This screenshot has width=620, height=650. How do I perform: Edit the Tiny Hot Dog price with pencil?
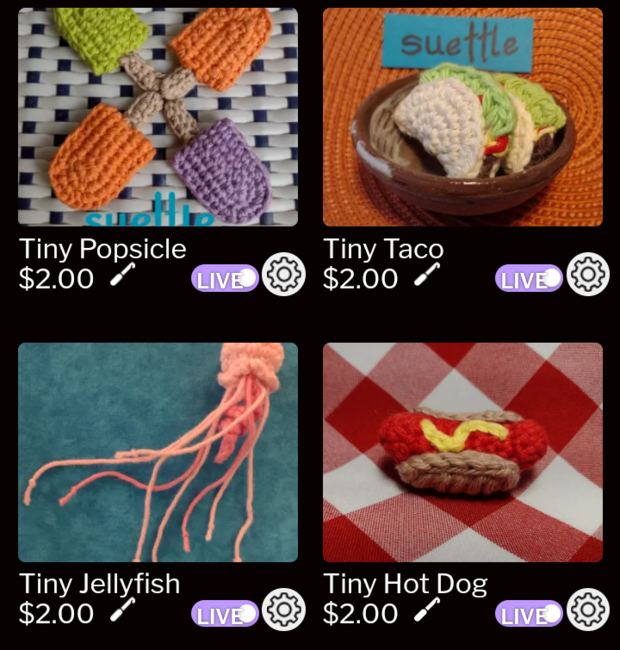(428, 610)
